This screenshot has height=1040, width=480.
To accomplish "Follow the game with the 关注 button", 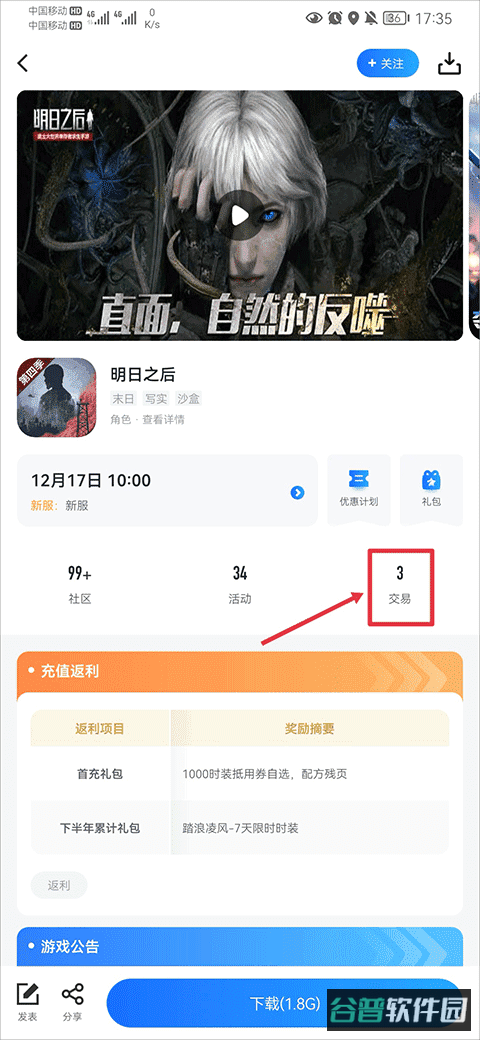I will [388, 64].
